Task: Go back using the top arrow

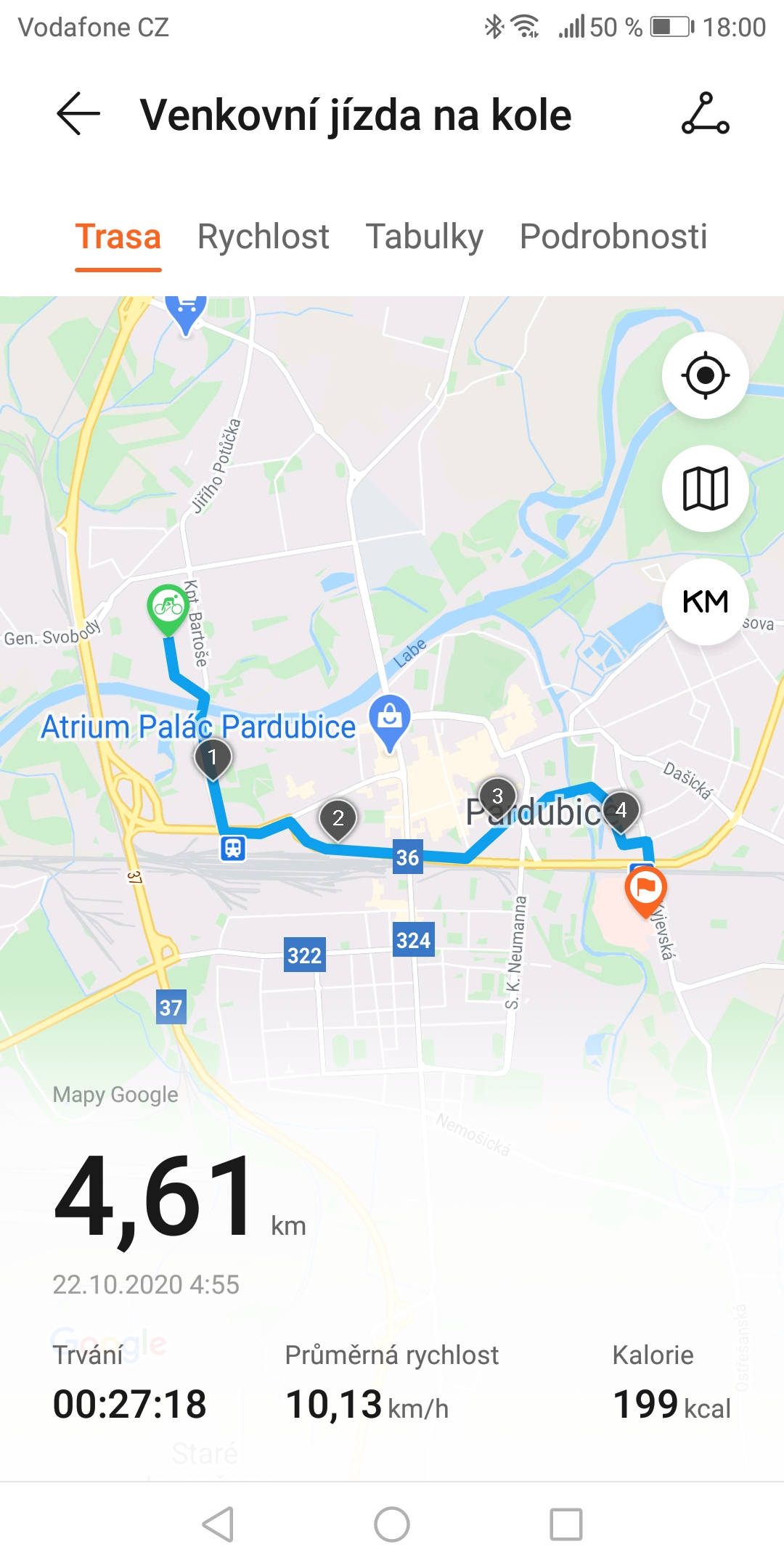Action: [78, 114]
